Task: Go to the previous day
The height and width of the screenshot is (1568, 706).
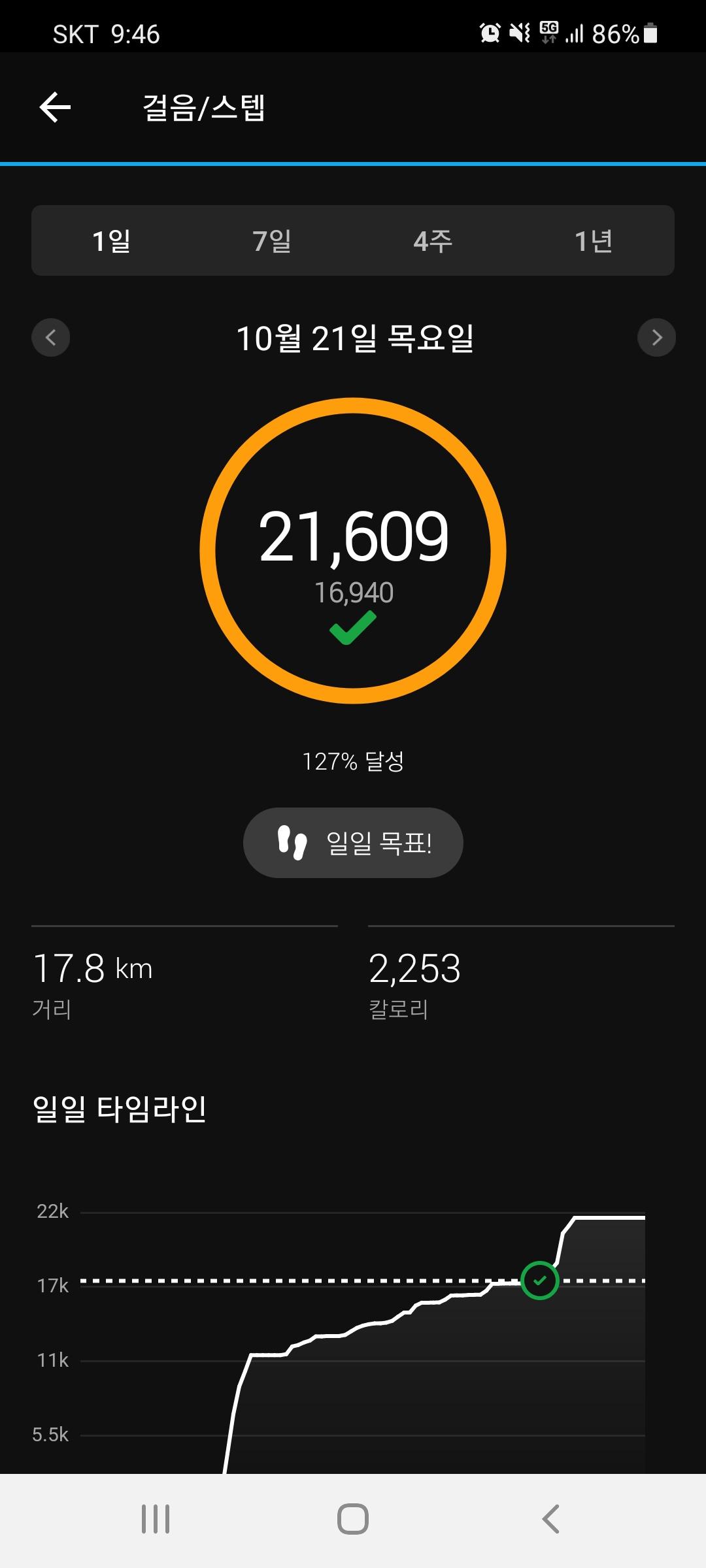Action: 51,338
